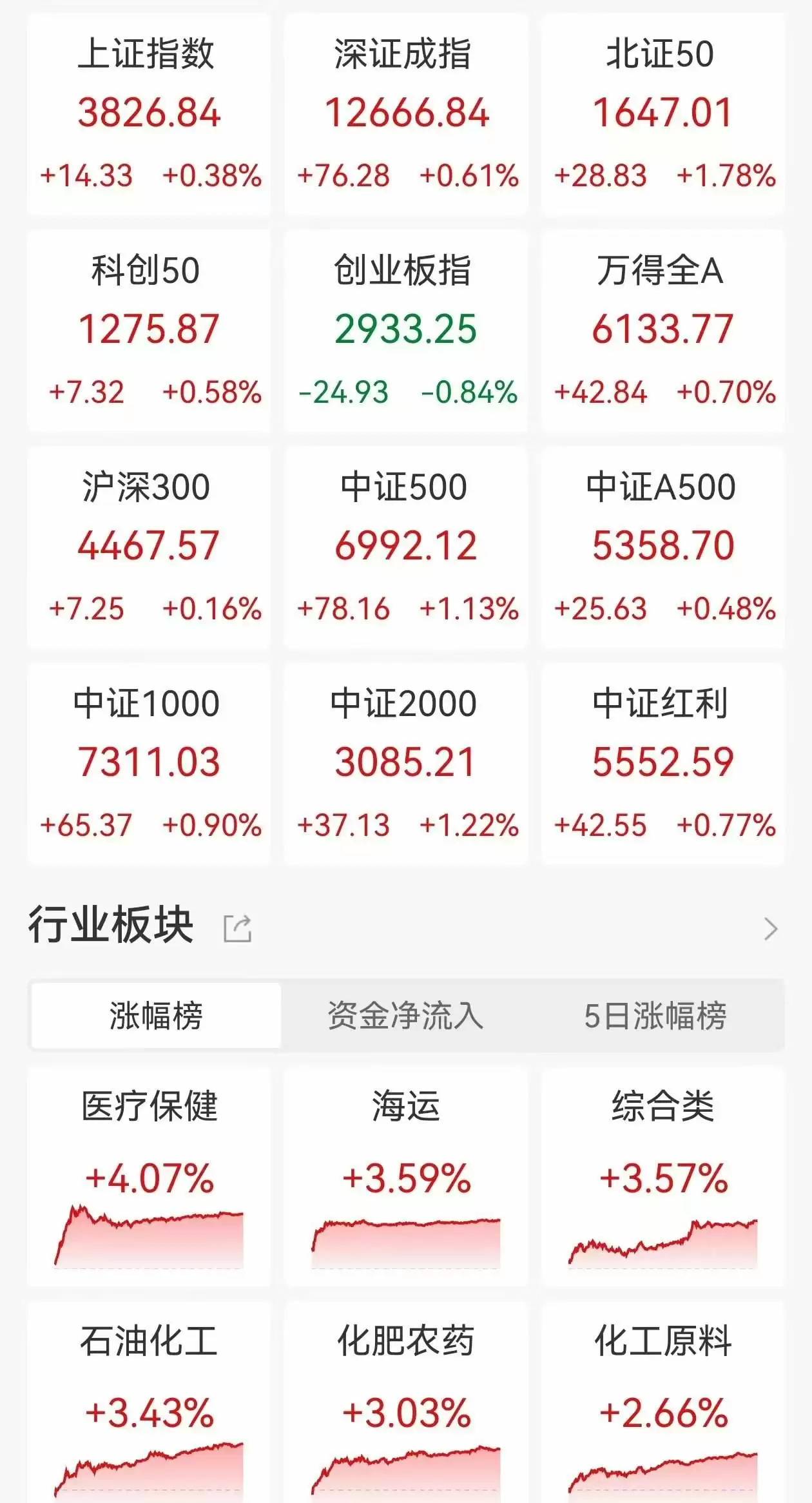View the 中证2000 index details
Screen dimensions: 812x1503
[406, 763]
